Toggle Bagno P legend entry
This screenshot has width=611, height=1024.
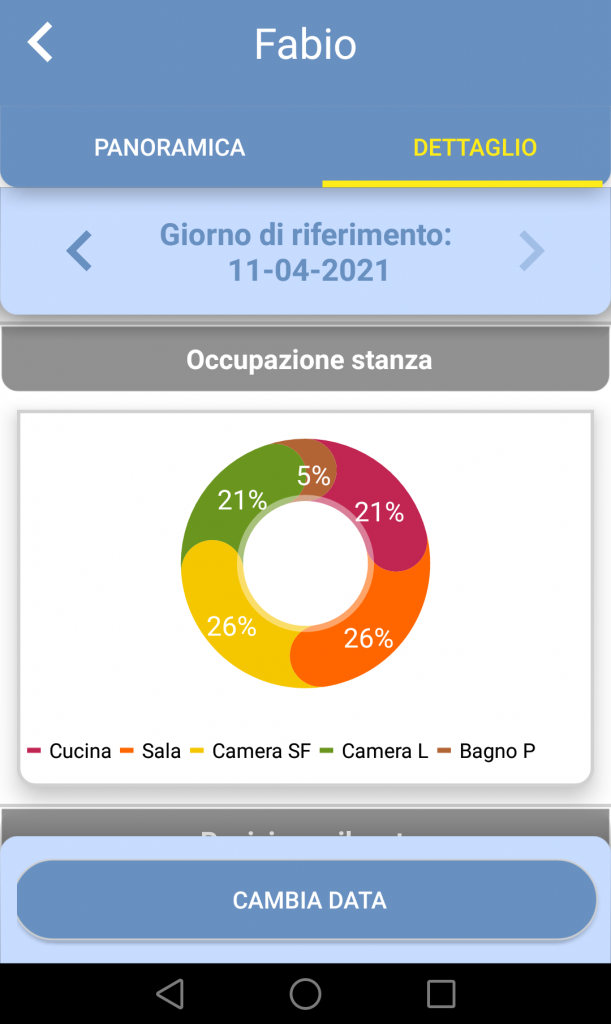[486, 751]
